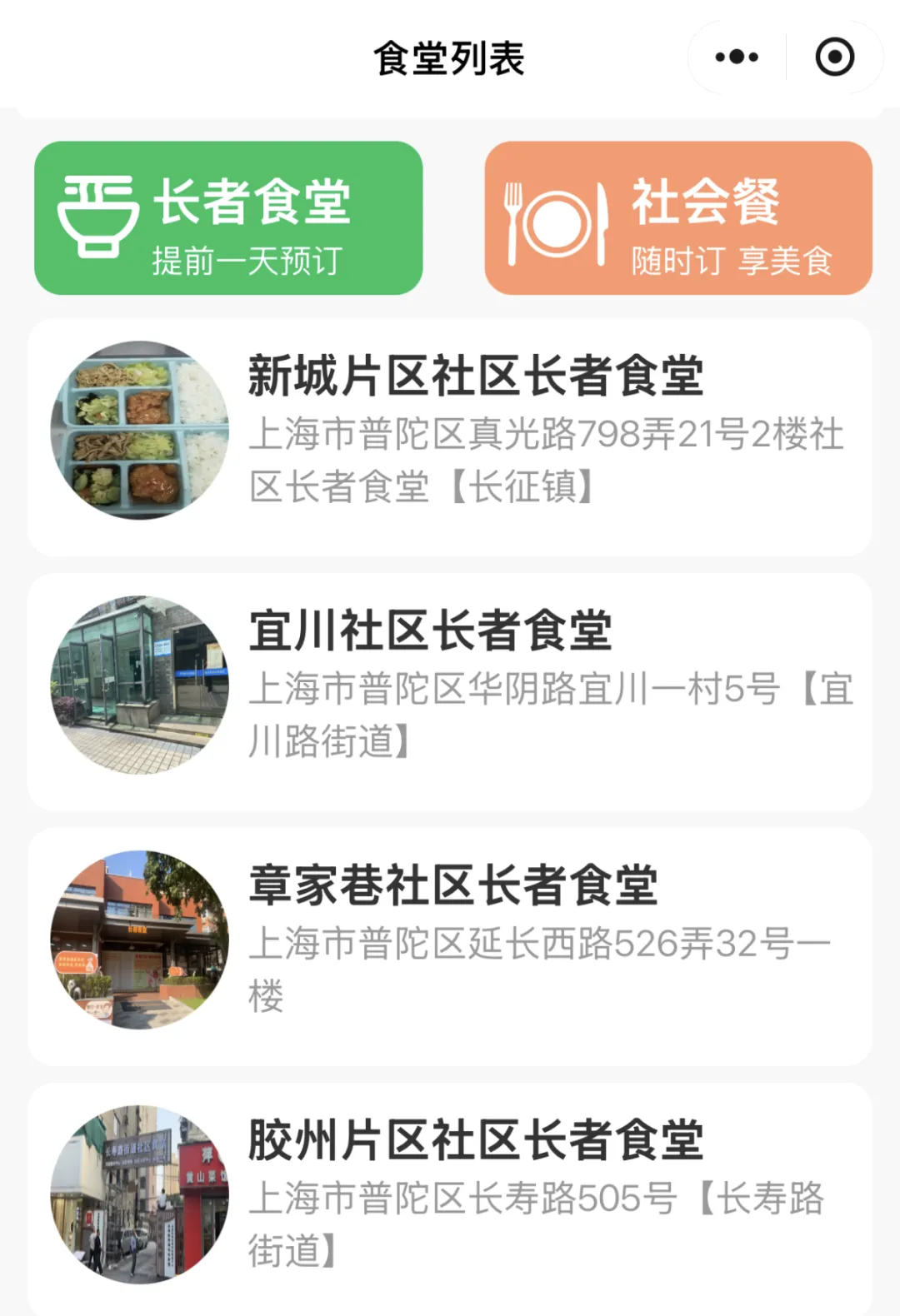Close the mini program via circle icon

click(834, 57)
